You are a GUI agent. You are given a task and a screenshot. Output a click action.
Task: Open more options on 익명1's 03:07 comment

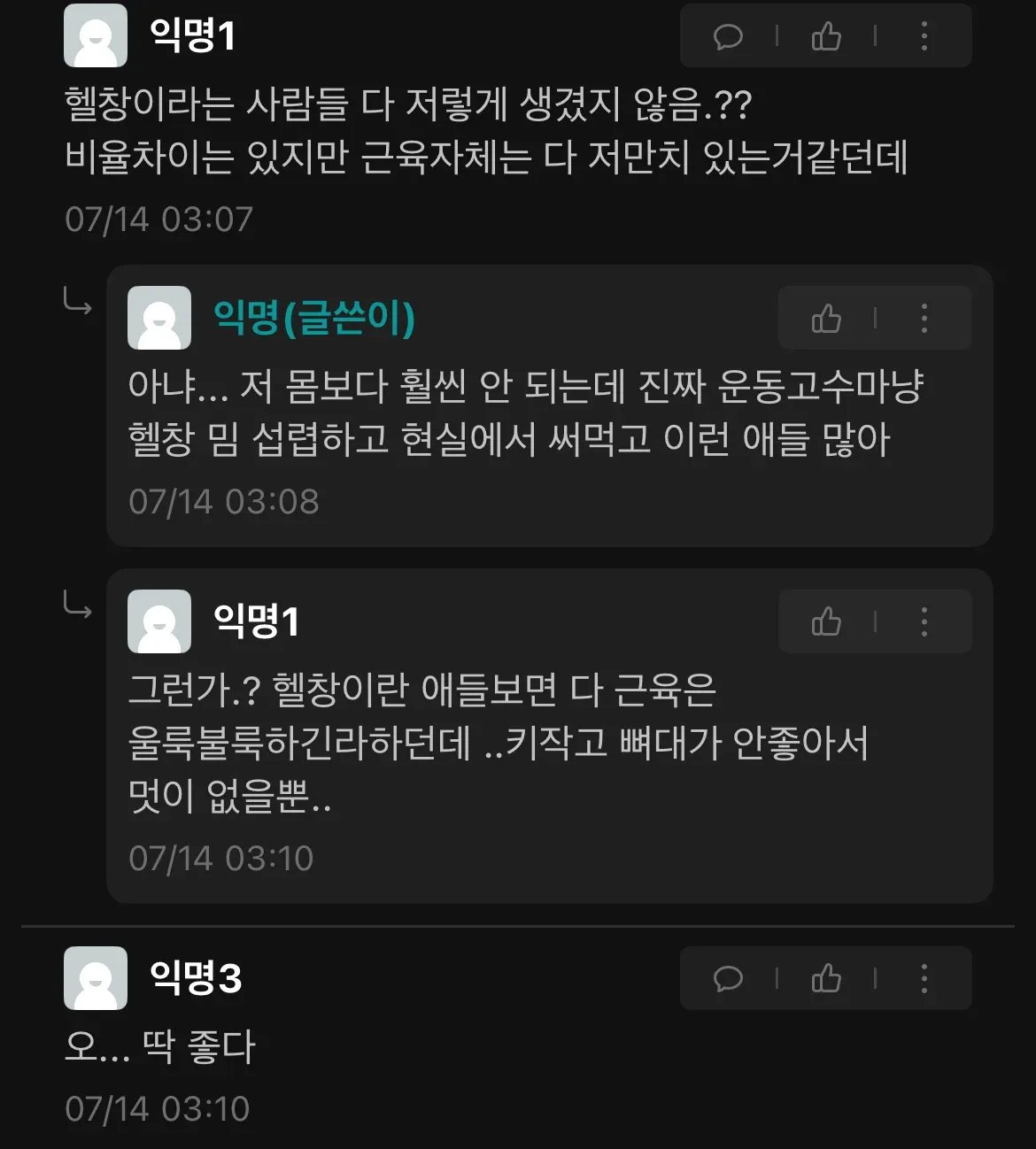(924, 36)
